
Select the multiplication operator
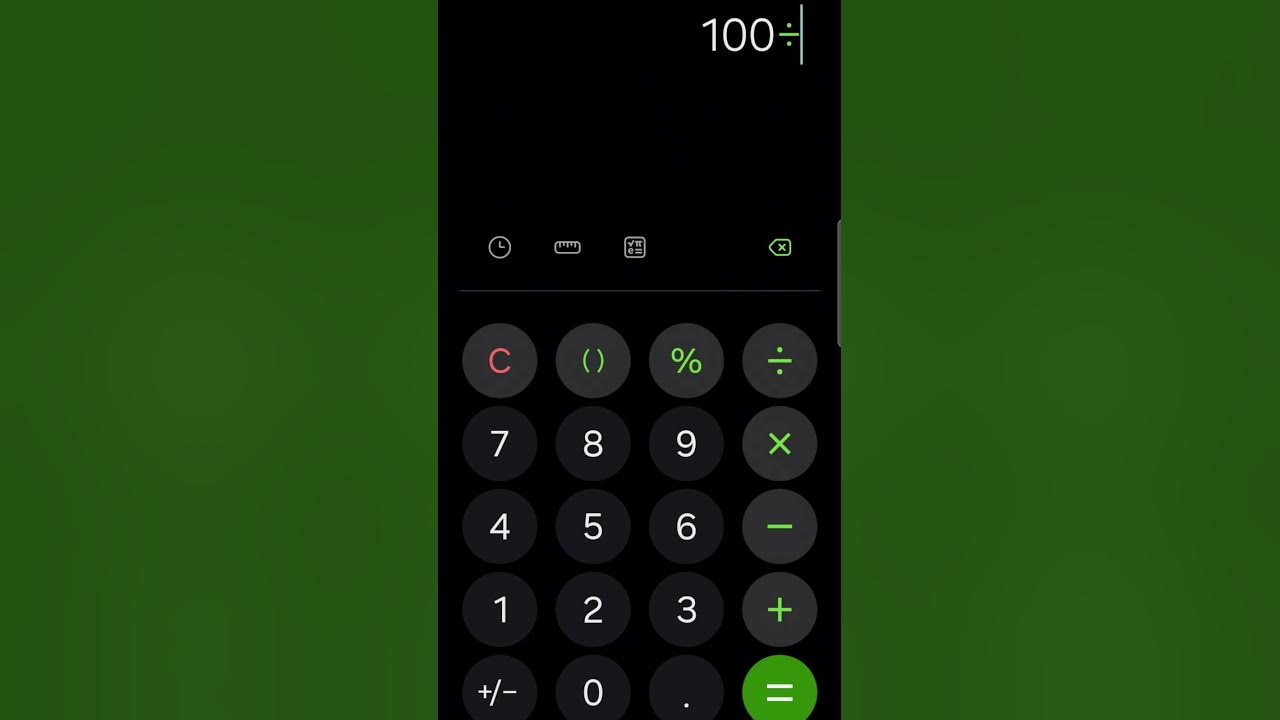(x=780, y=443)
